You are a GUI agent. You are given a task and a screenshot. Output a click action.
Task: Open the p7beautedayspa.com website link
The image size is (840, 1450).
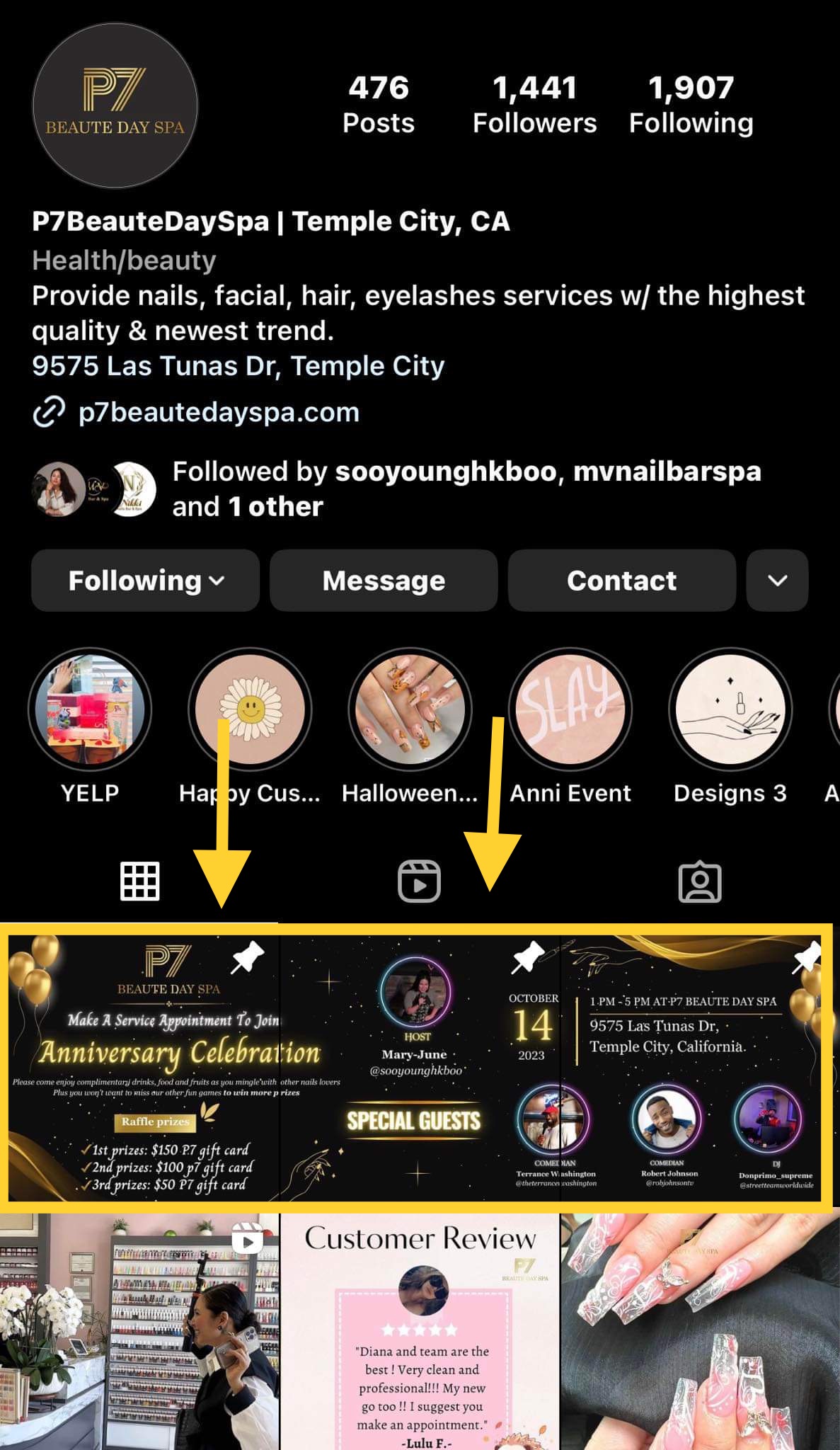tap(218, 413)
